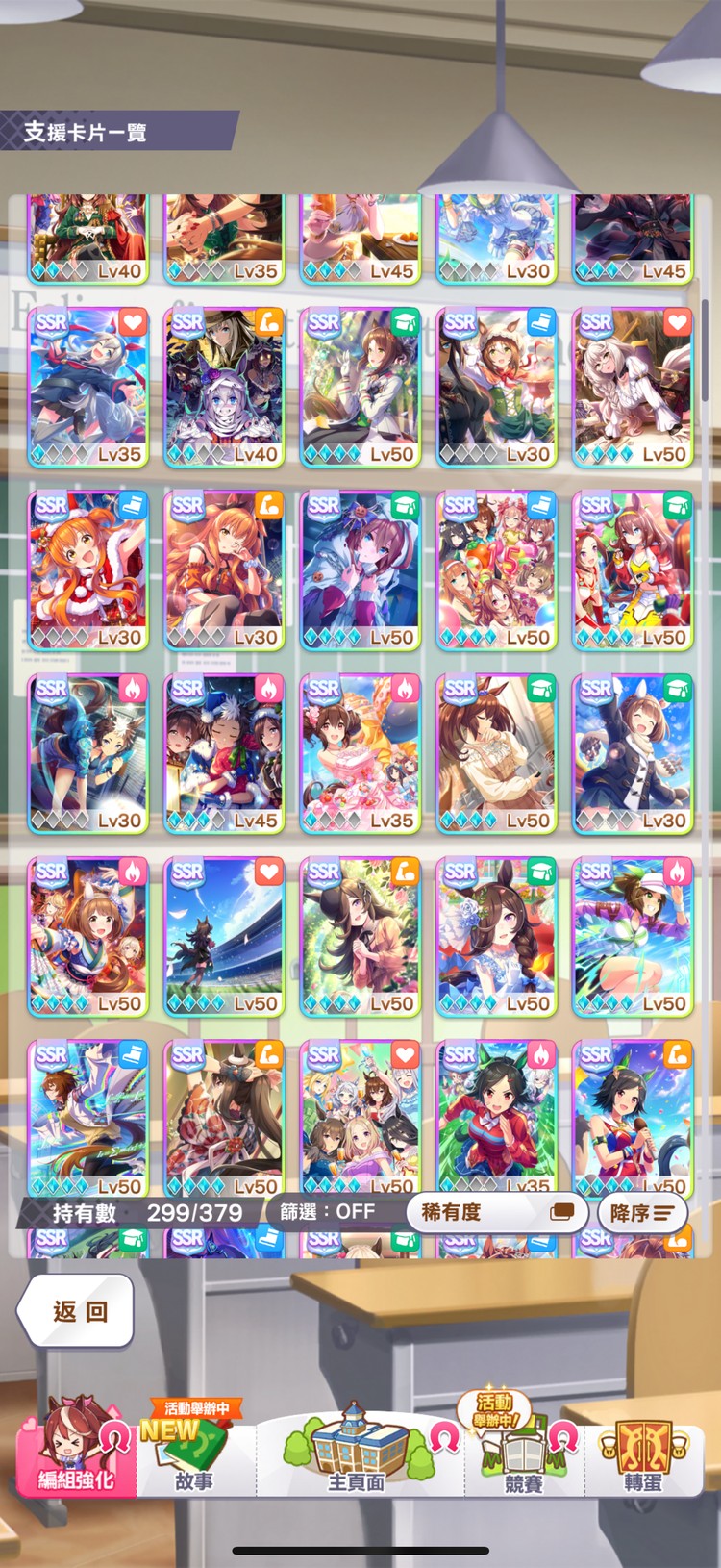This screenshot has height=1568, width=721.
Task: View the microphone girl SSR card Lv50
Action: [x=633, y=1116]
